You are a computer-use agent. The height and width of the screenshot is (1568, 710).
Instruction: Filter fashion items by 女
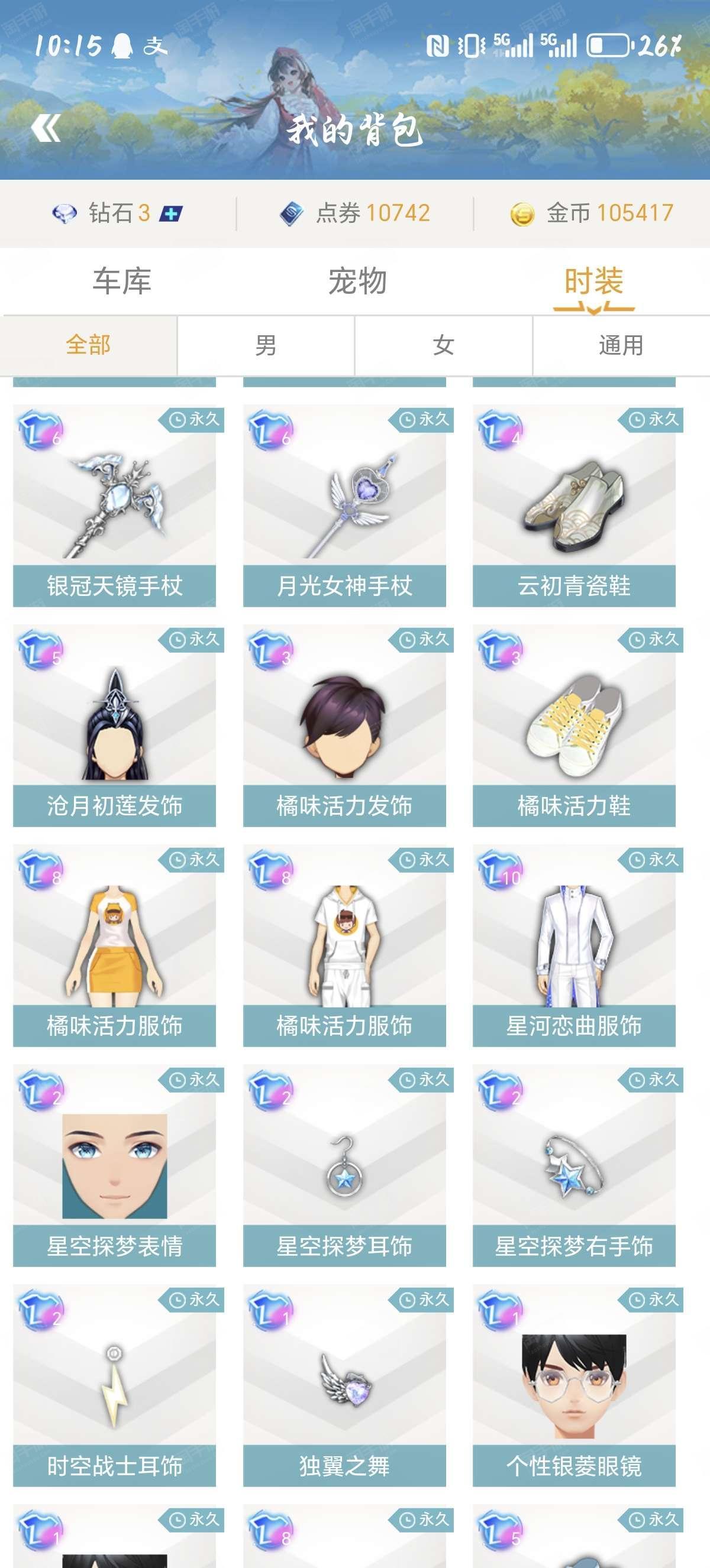tap(443, 345)
